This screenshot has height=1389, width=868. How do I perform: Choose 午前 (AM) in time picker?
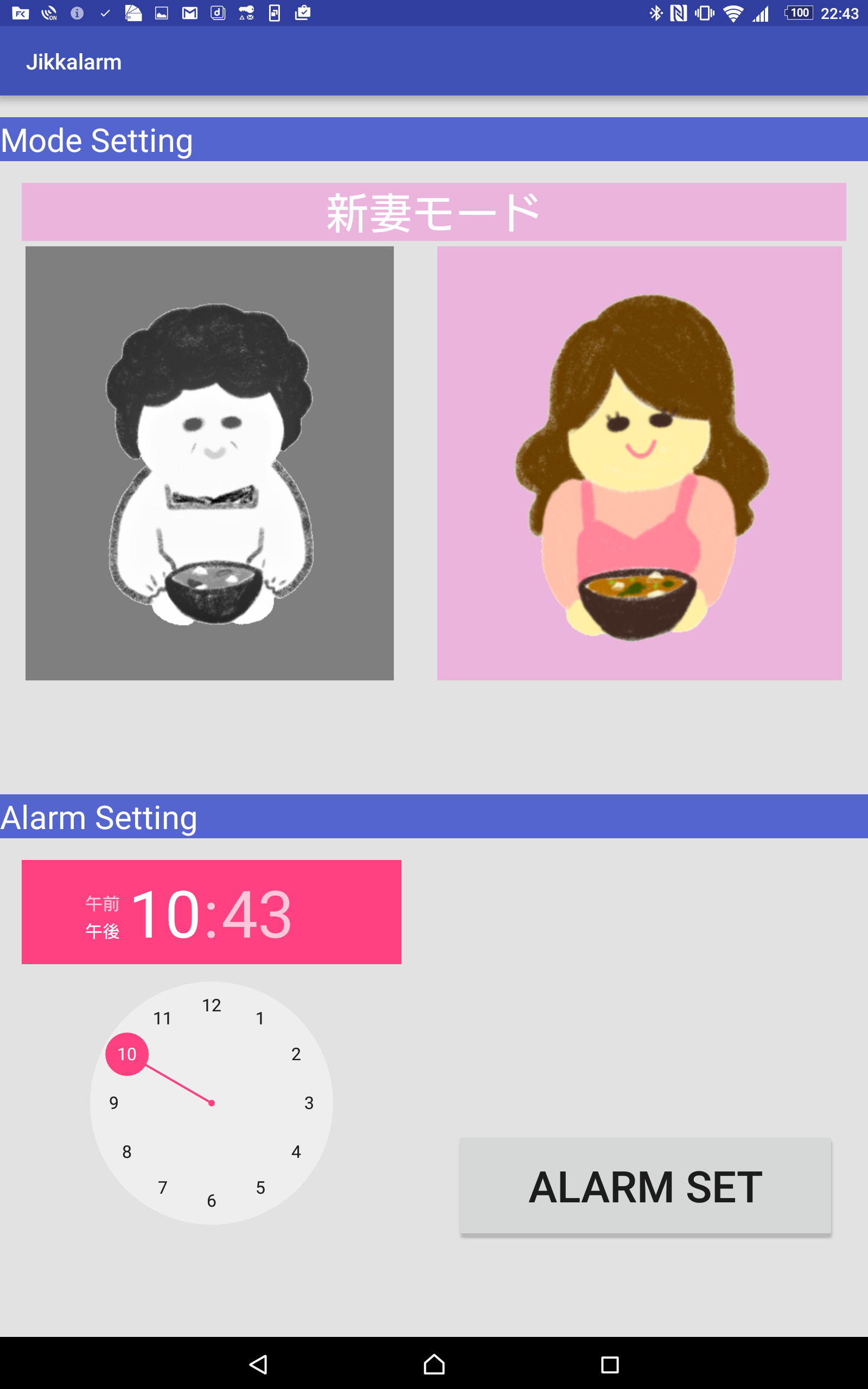102,904
